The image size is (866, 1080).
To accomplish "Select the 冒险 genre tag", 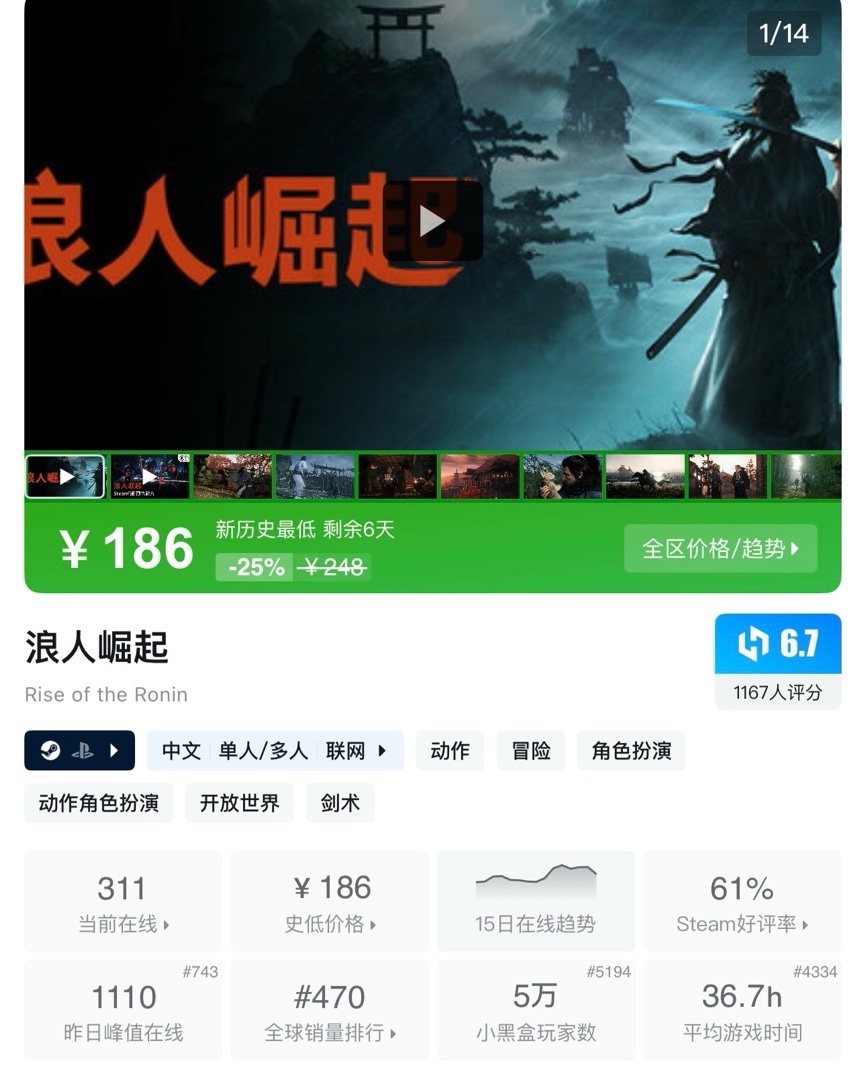I will [x=531, y=750].
